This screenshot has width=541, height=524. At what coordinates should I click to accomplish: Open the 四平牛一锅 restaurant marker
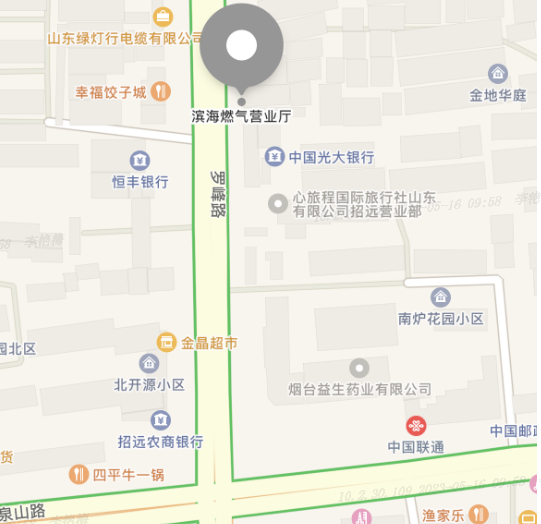79,474
